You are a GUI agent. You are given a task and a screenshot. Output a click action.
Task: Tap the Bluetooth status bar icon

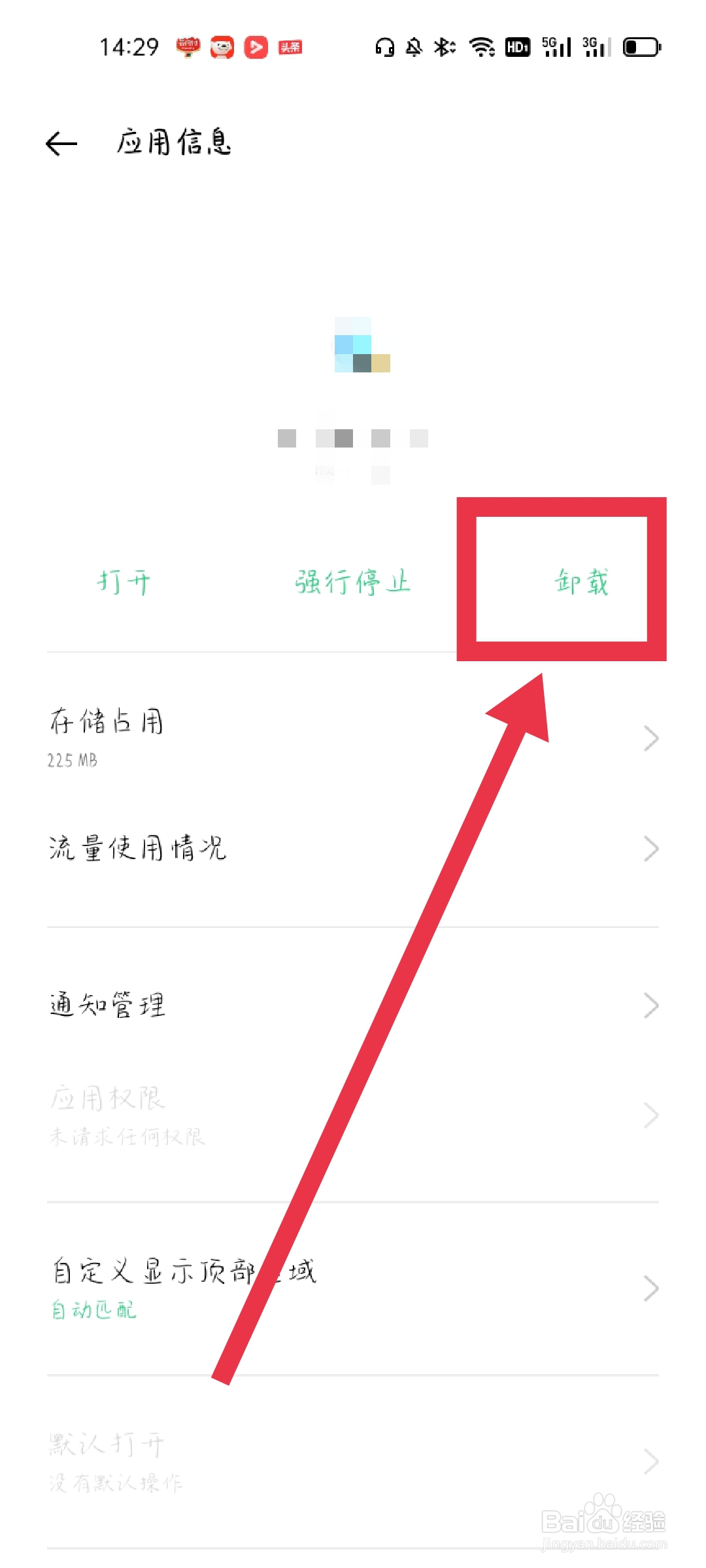pos(444,47)
